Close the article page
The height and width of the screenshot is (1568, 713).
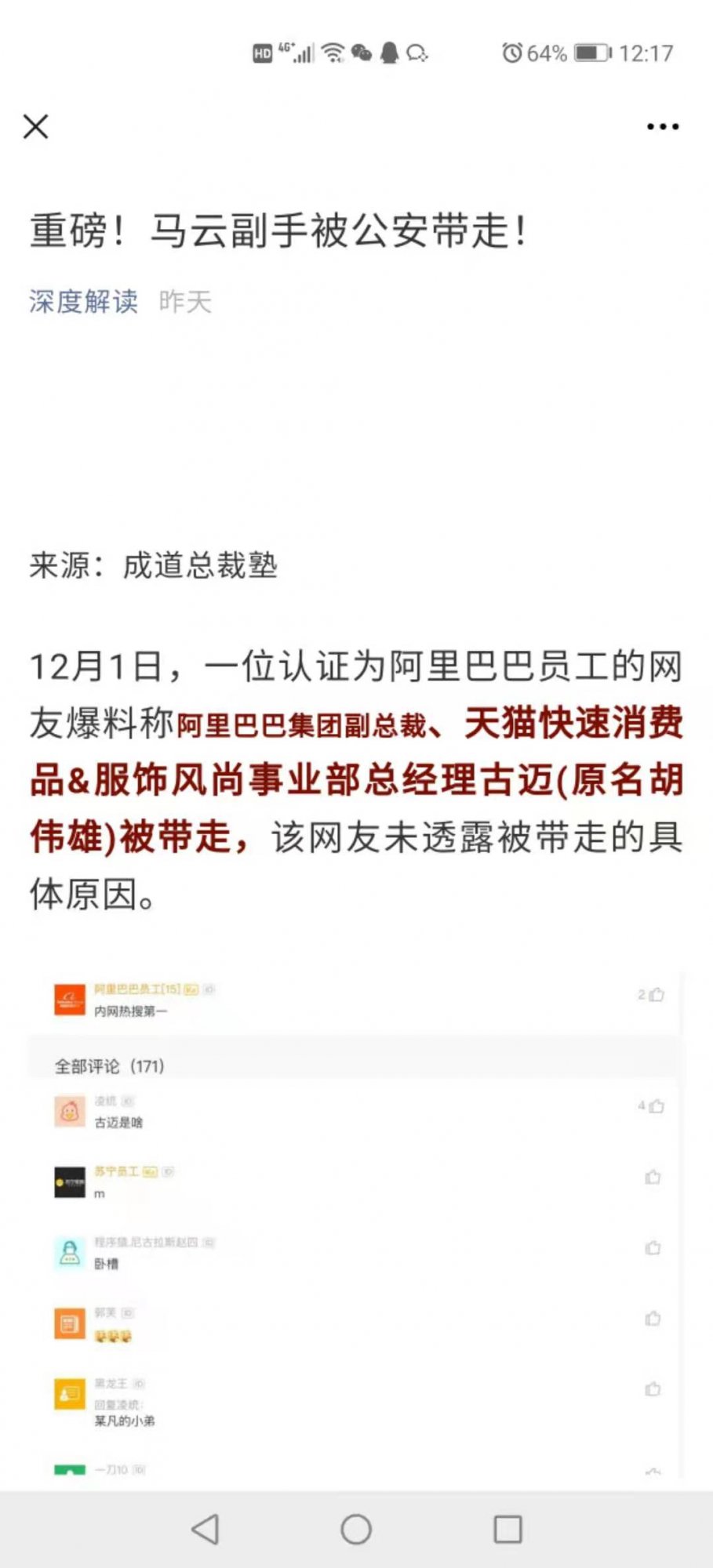pyautogui.click(x=36, y=126)
